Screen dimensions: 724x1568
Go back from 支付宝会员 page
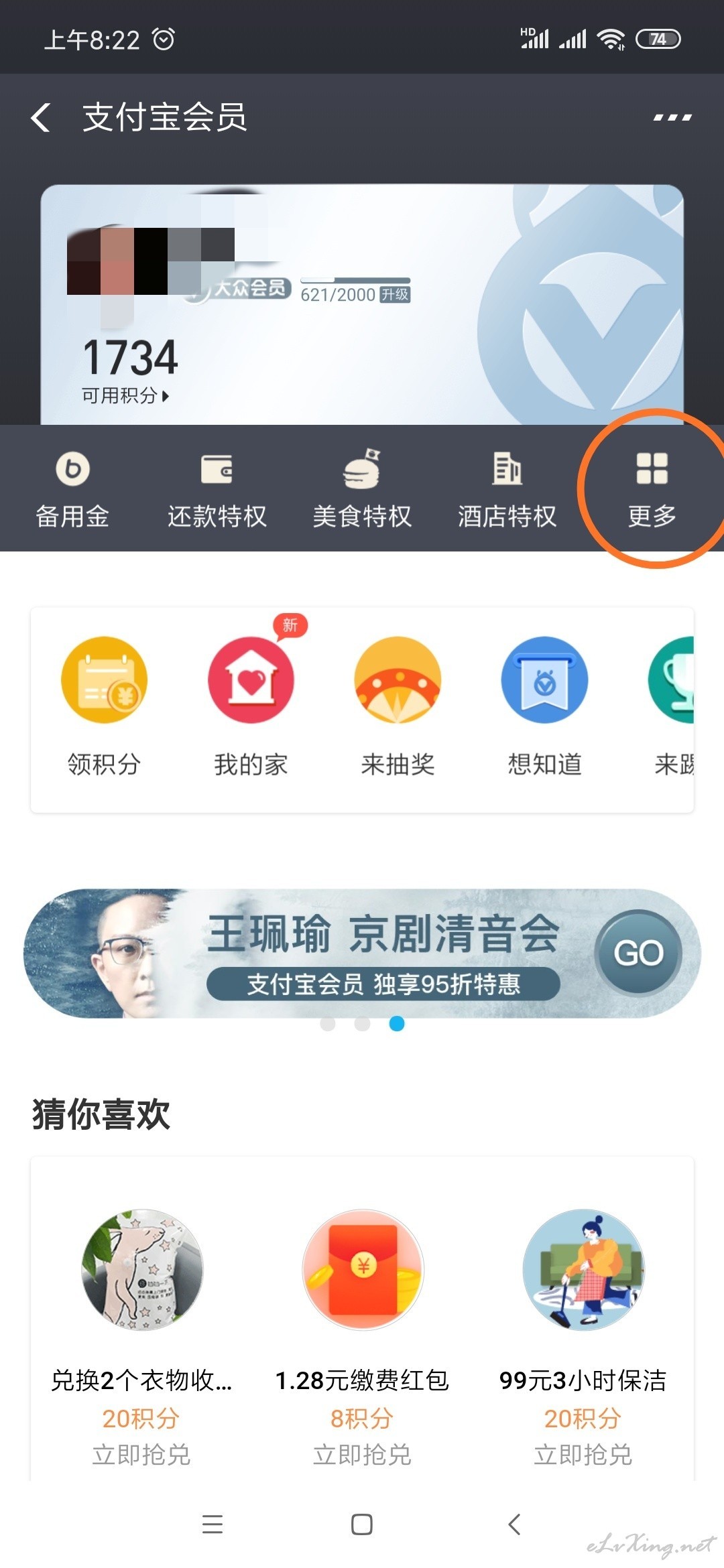click(x=40, y=117)
